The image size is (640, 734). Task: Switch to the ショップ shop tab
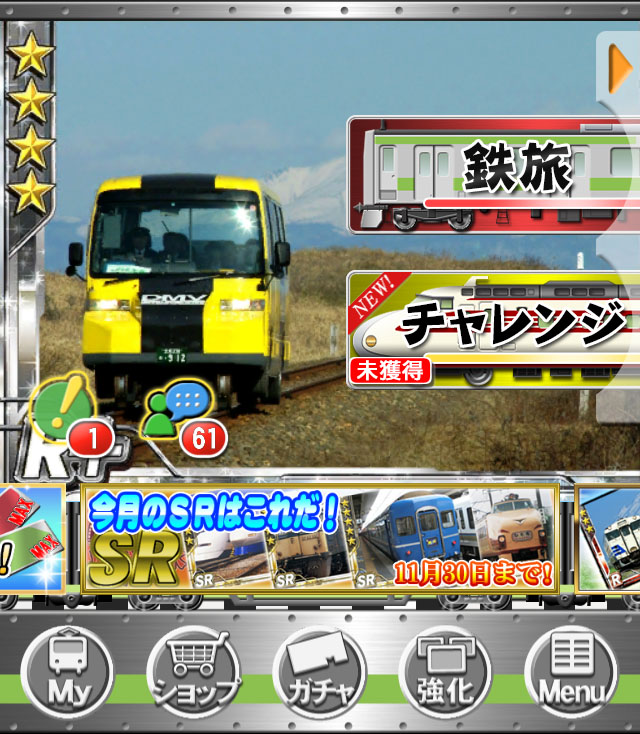click(x=194, y=672)
